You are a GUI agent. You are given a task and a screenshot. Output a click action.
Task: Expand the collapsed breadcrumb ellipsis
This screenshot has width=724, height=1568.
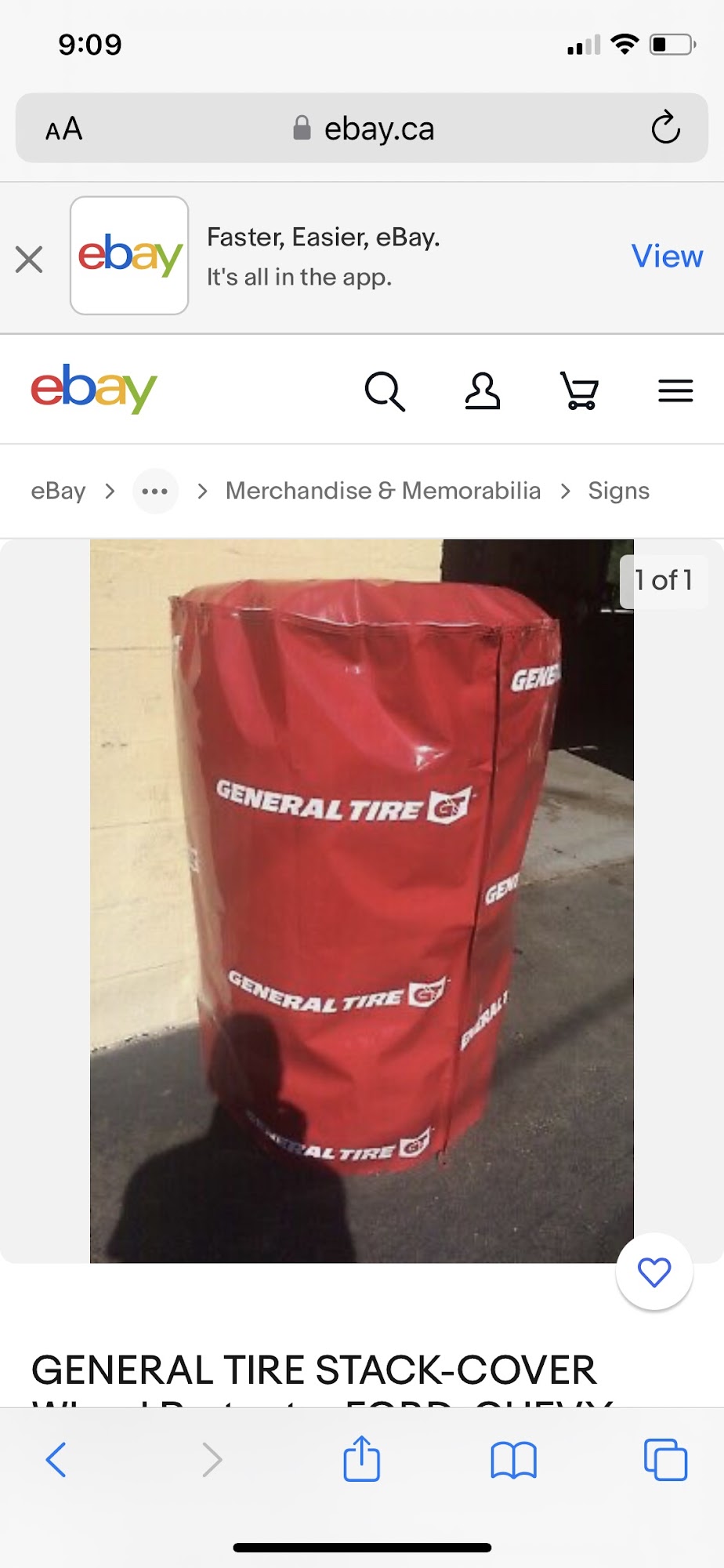coord(155,492)
